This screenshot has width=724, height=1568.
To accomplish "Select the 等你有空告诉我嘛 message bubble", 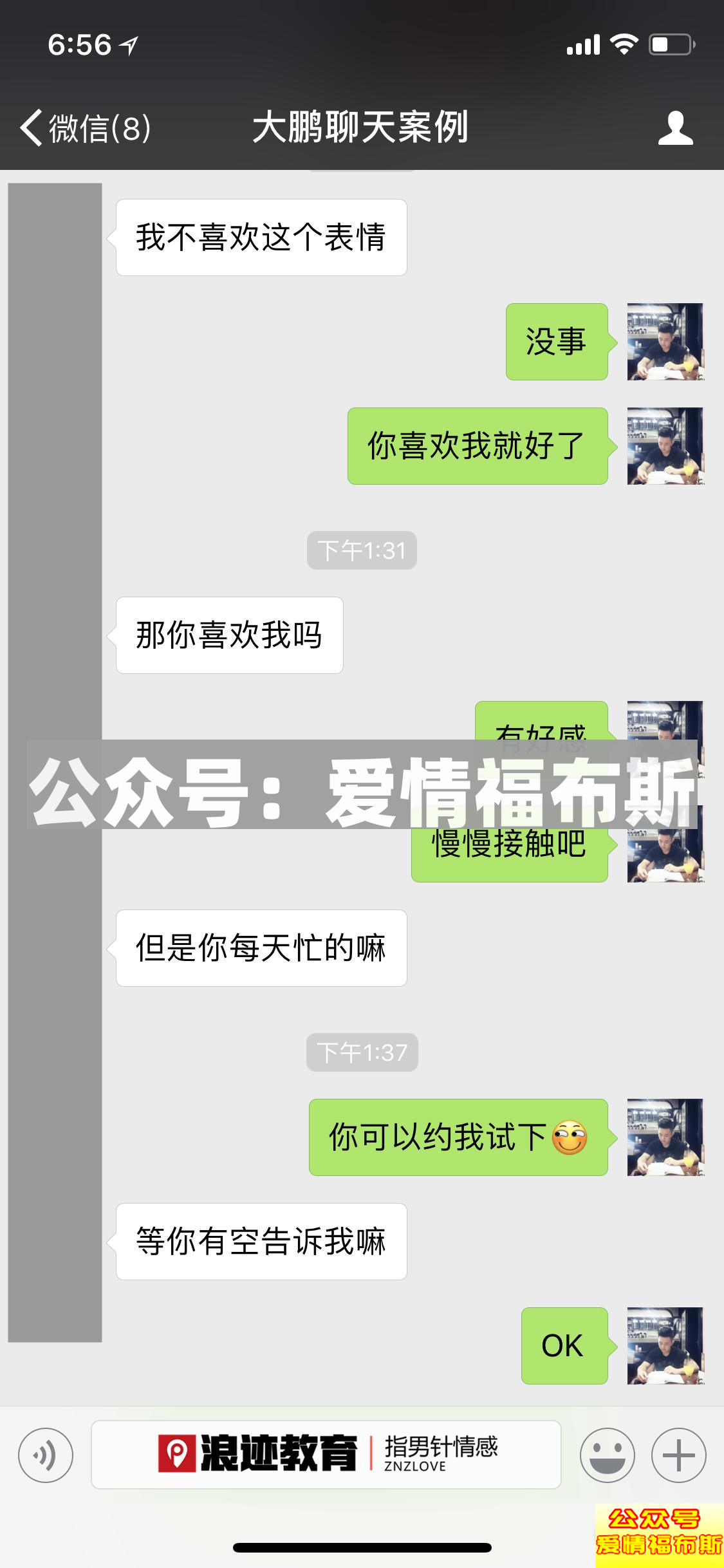I will pos(260,1242).
